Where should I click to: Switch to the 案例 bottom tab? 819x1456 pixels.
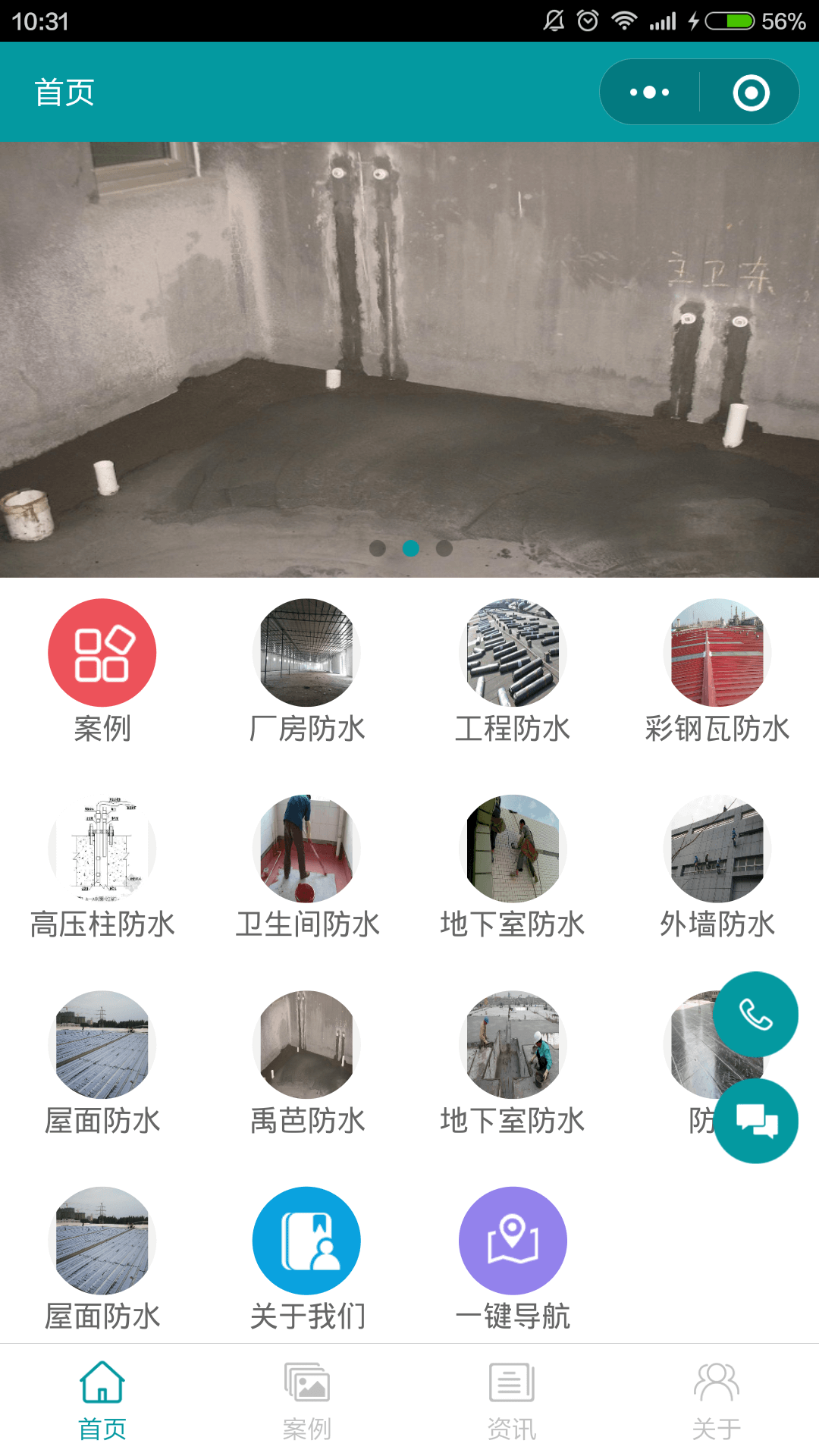(x=307, y=1401)
